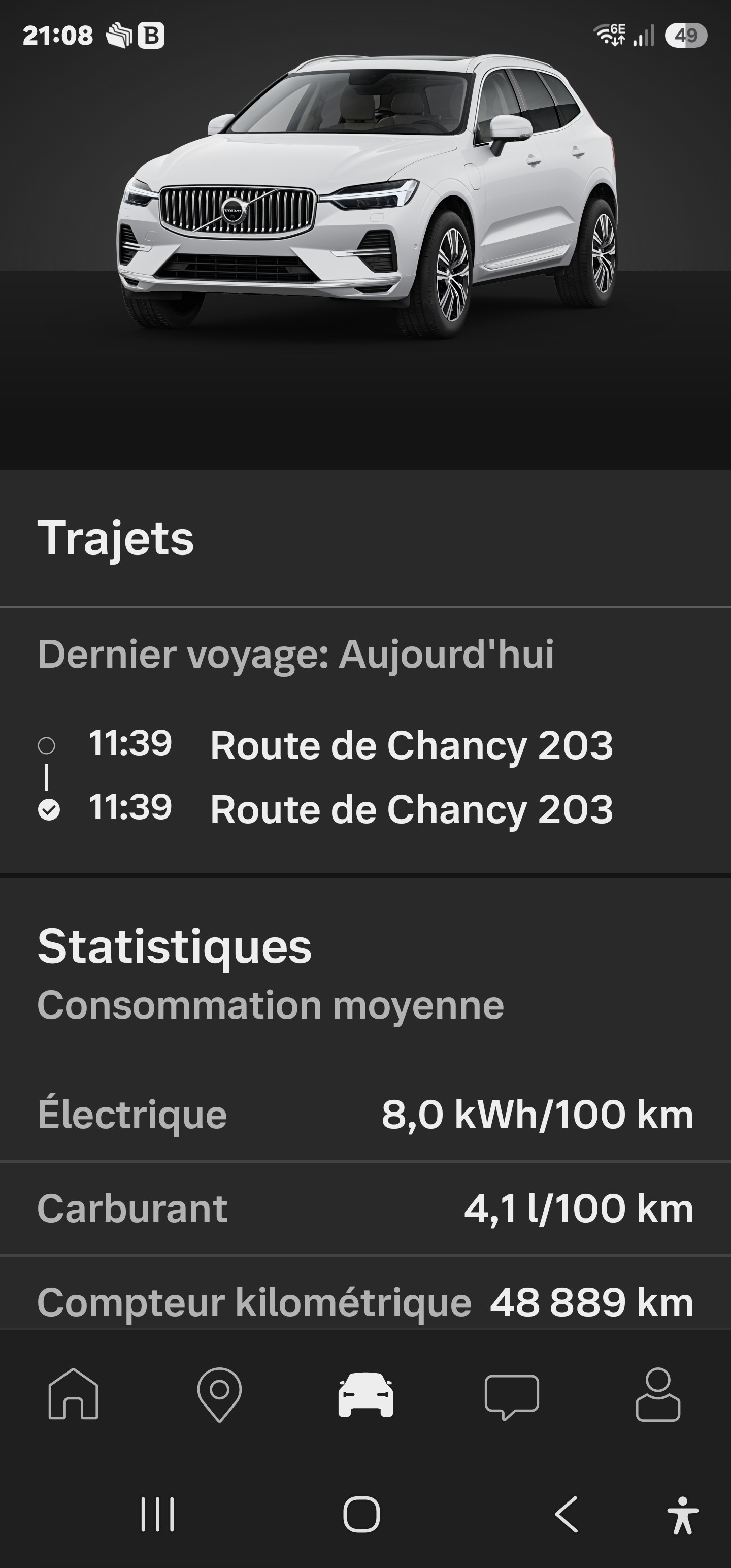Screen dimensions: 731x1568
Task: Open recent apps from the navigation bar
Action: [x=158, y=1514]
